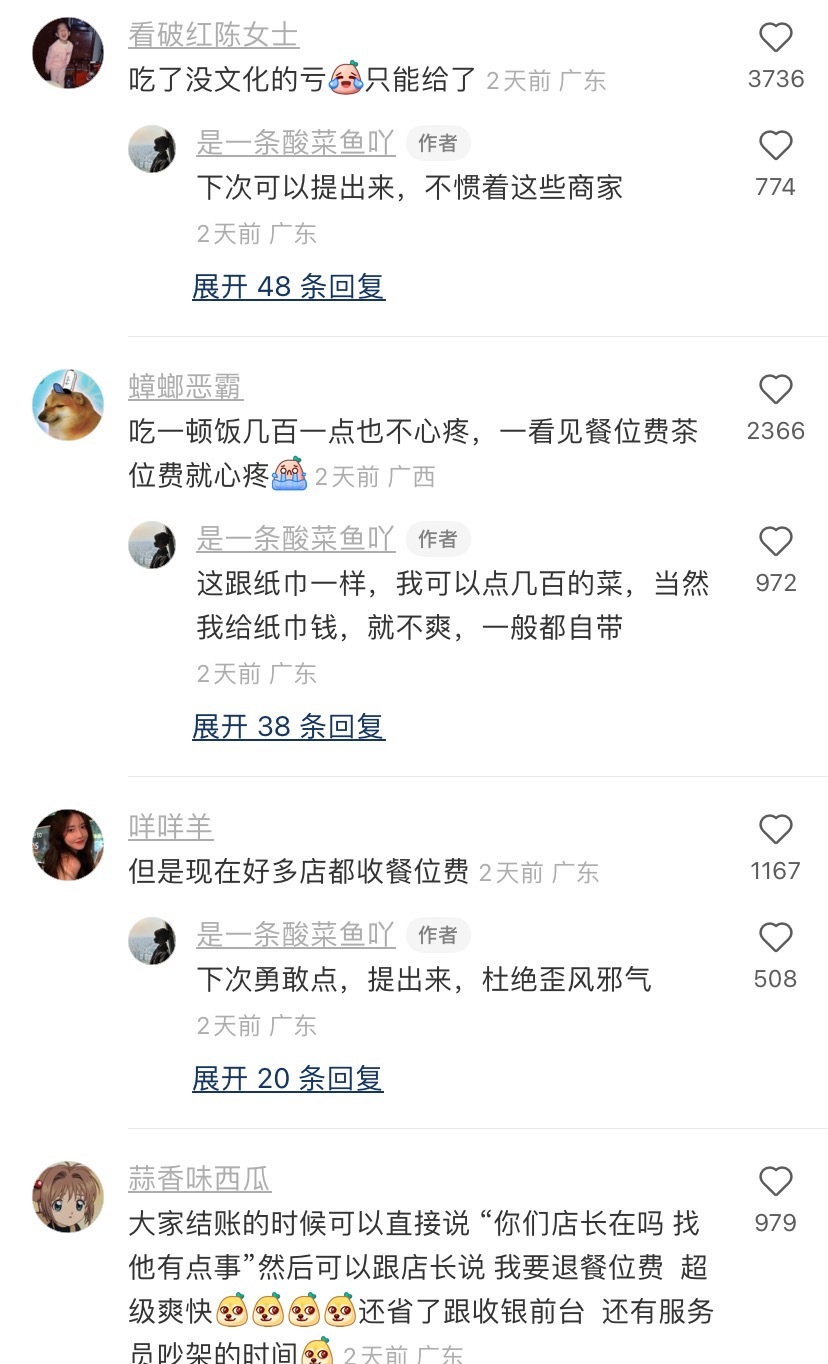The image size is (828, 1364).
Task: Open 咩咩羊's profile avatar
Action: click(68, 845)
